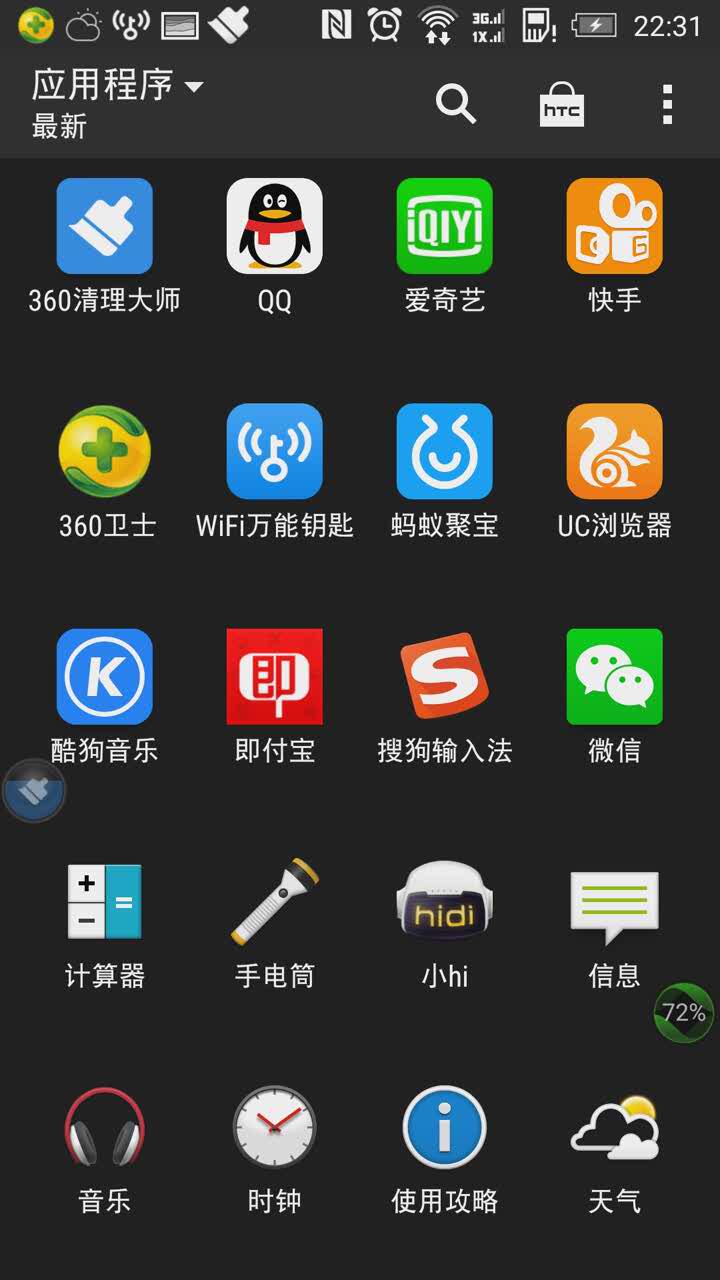The width and height of the screenshot is (720, 1280).
Task: Open the HTC store bag icon
Action: point(561,104)
